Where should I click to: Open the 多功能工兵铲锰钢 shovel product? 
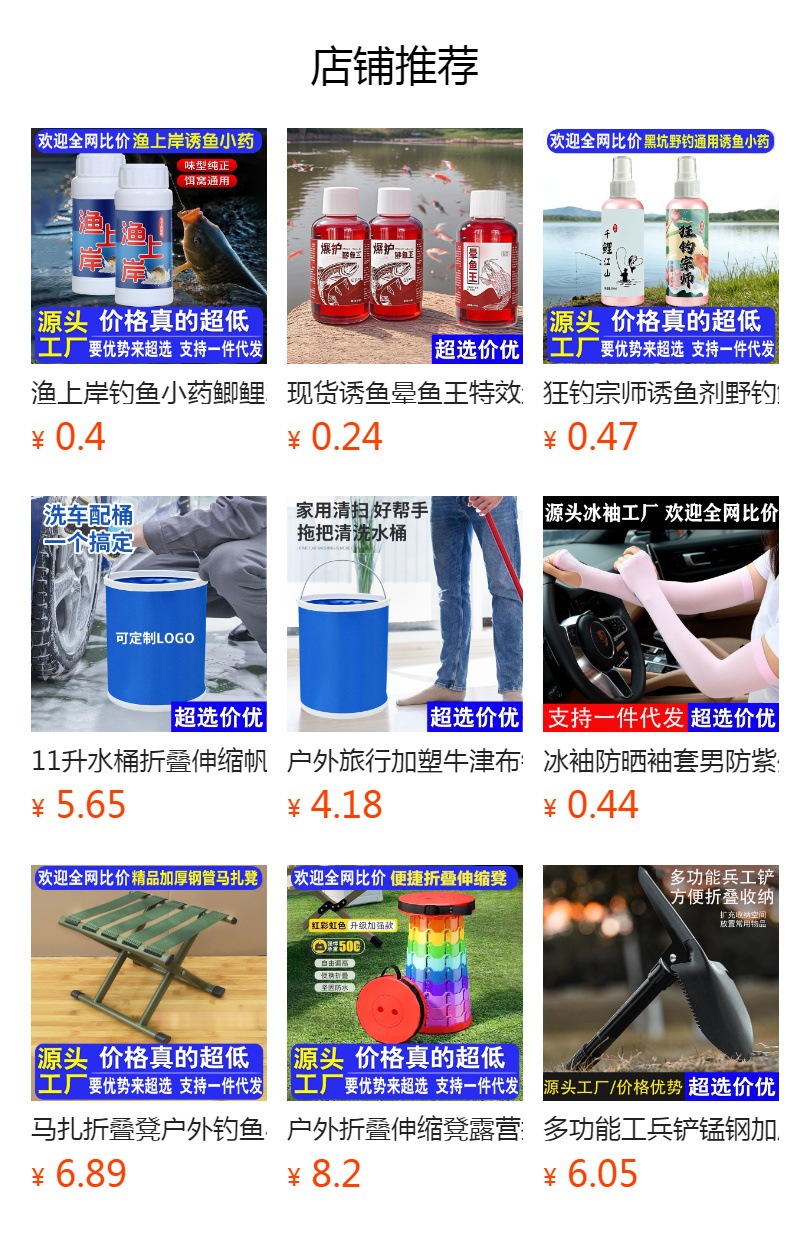pos(661,983)
